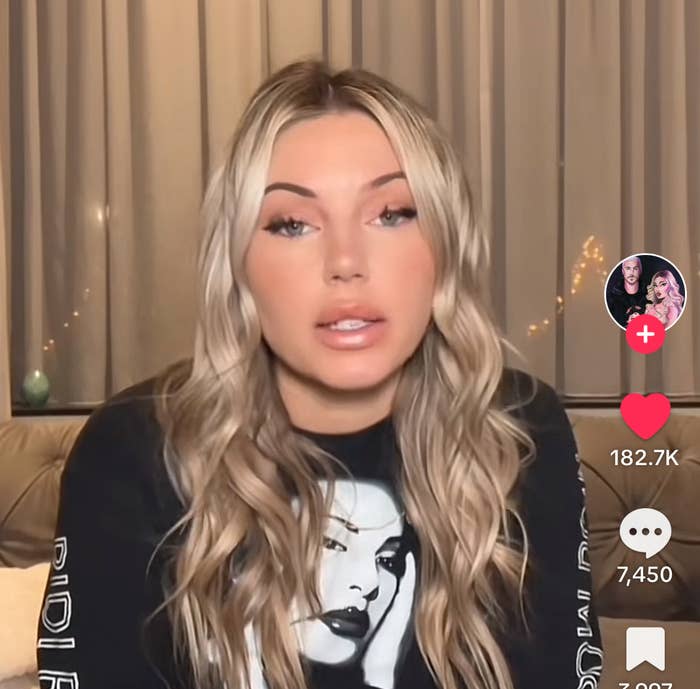This screenshot has width=700, height=689.
Task: Like this video with the heart
Action: 645,416
